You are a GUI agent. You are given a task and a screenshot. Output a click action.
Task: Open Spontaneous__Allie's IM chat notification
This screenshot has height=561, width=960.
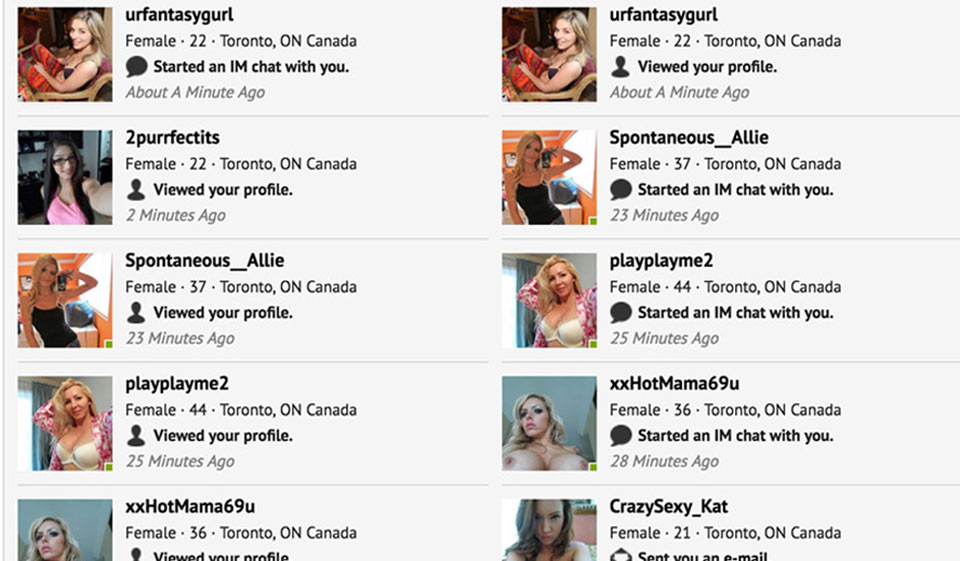click(x=735, y=190)
